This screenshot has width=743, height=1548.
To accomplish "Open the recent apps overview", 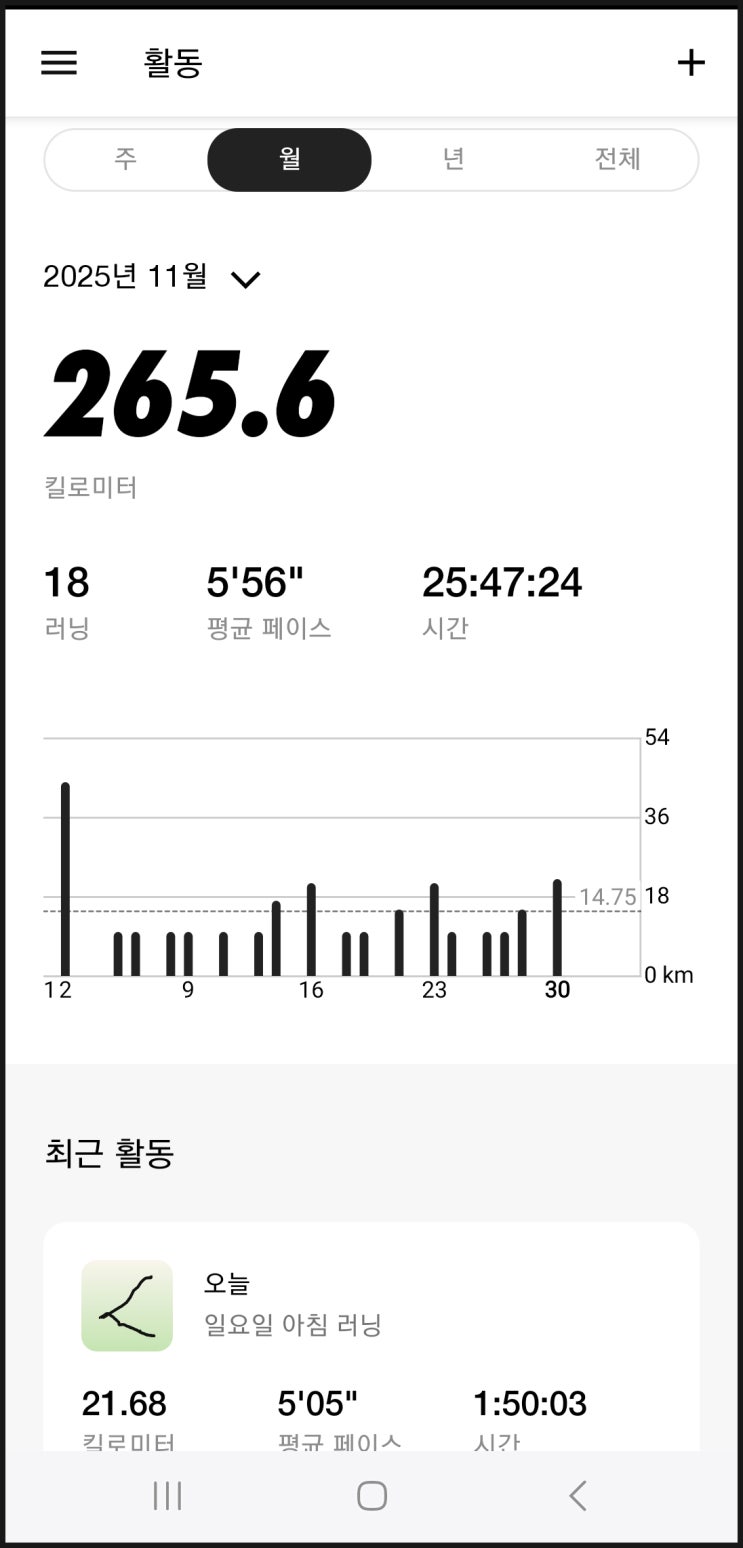I will 167,1495.
